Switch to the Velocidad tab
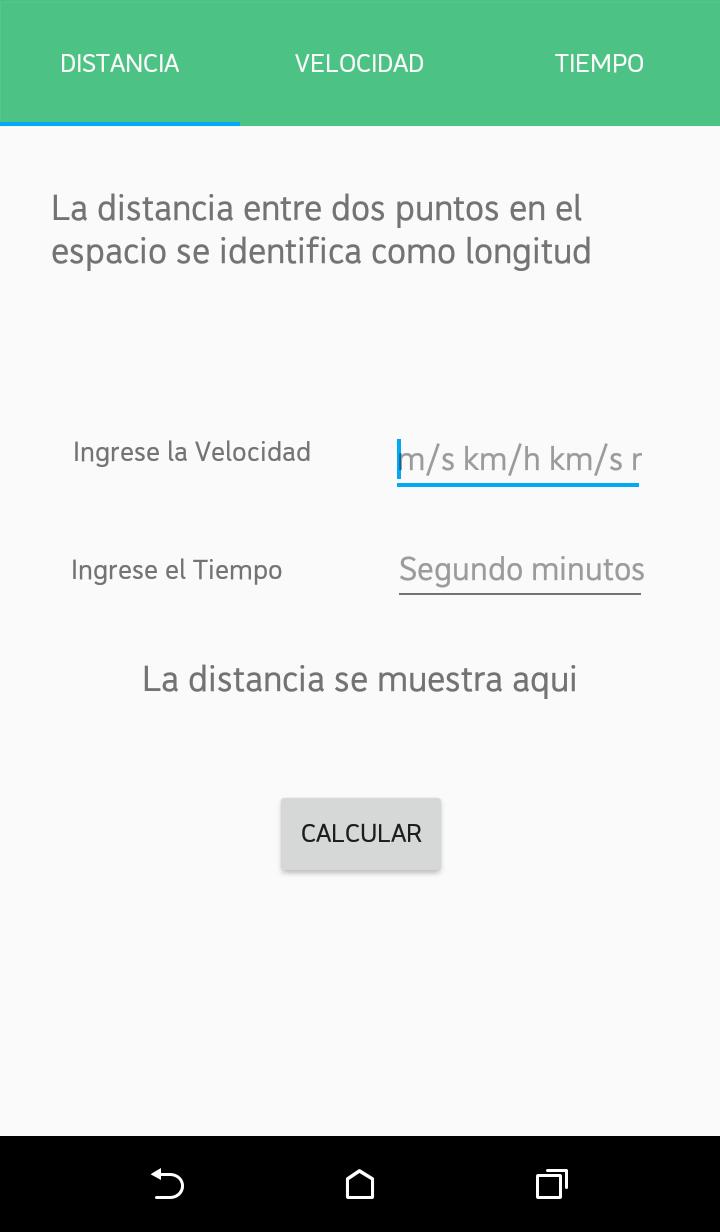The height and width of the screenshot is (1232, 720). tap(359, 63)
